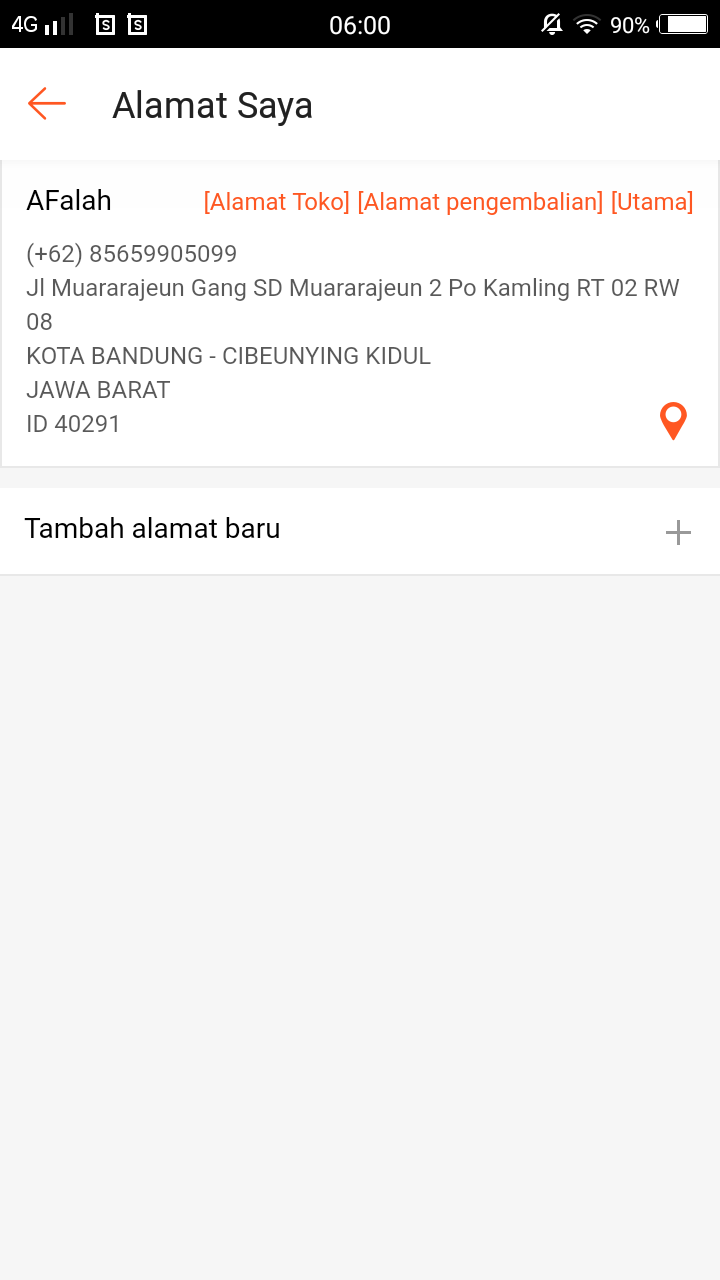Click the plus icon to add address
The image size is (720, 1280).
[x=679, y=531]
